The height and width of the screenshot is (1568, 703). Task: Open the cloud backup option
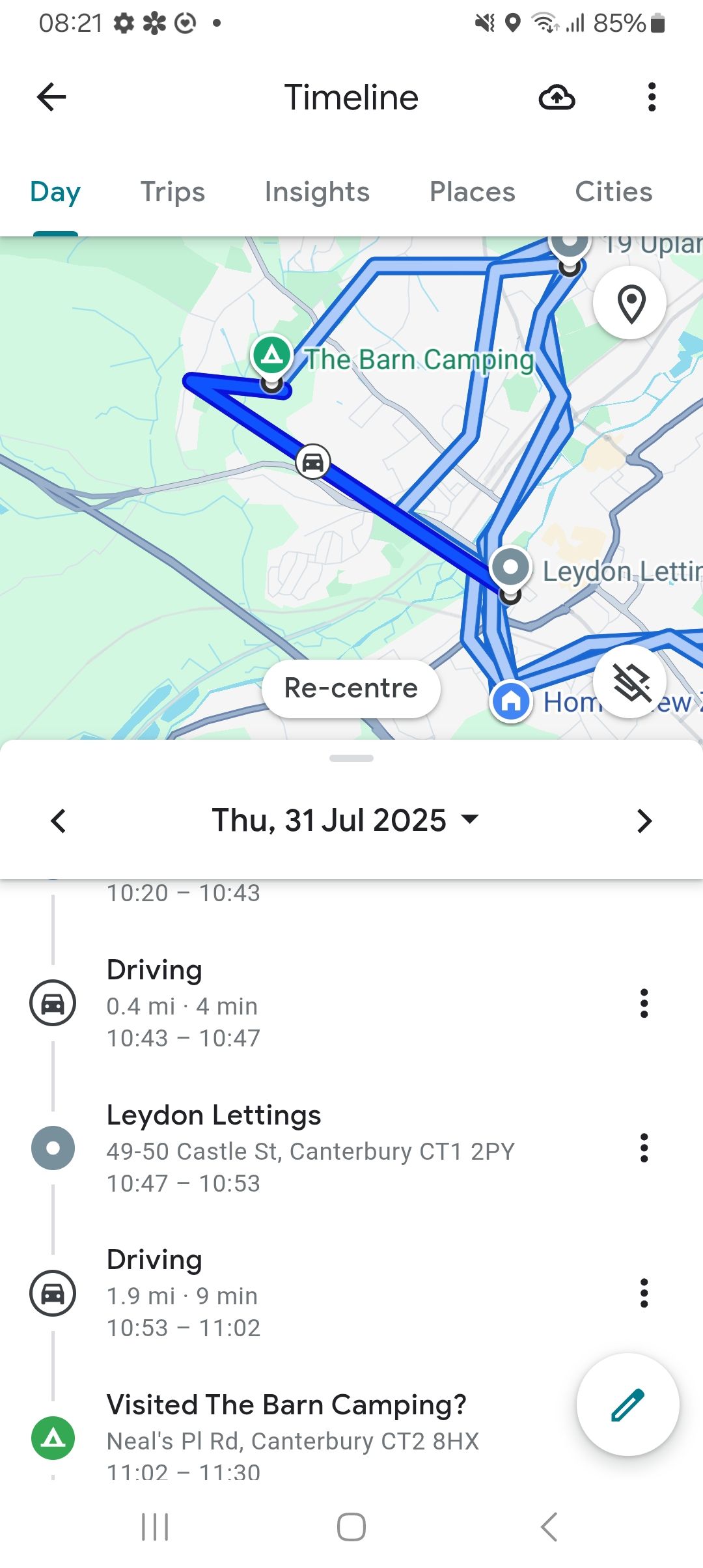[x=557, y=98]
